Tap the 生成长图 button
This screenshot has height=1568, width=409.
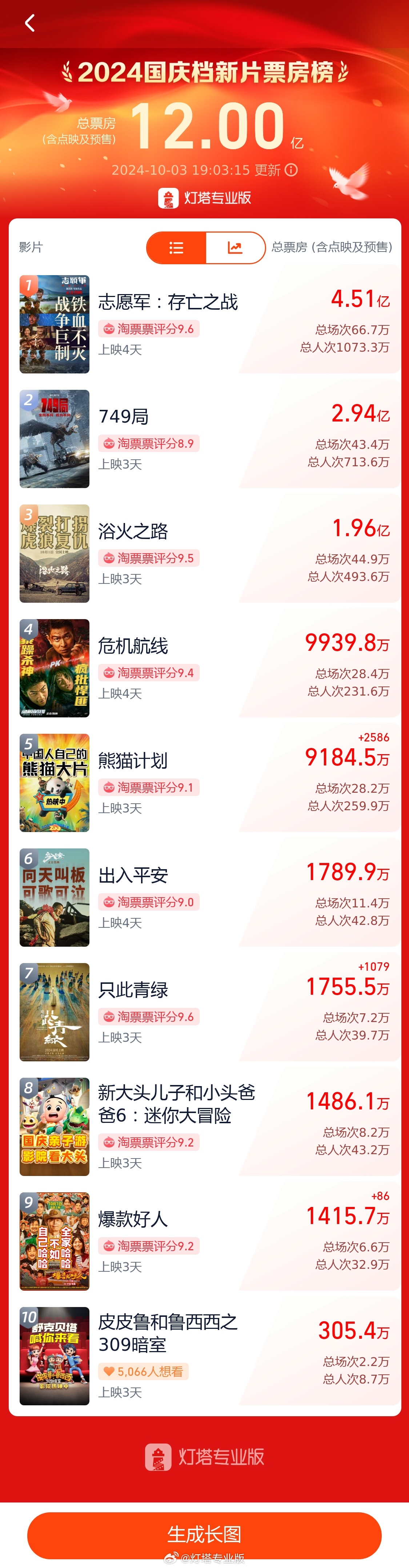coord(204,1534)
